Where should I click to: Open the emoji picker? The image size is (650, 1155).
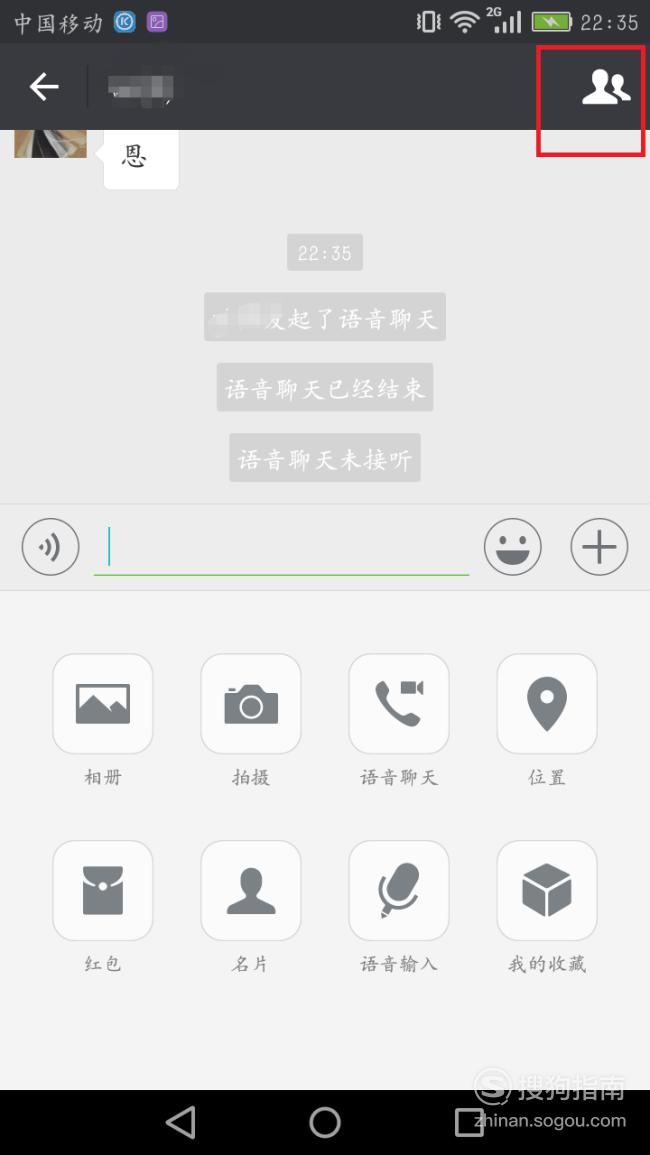512,547
